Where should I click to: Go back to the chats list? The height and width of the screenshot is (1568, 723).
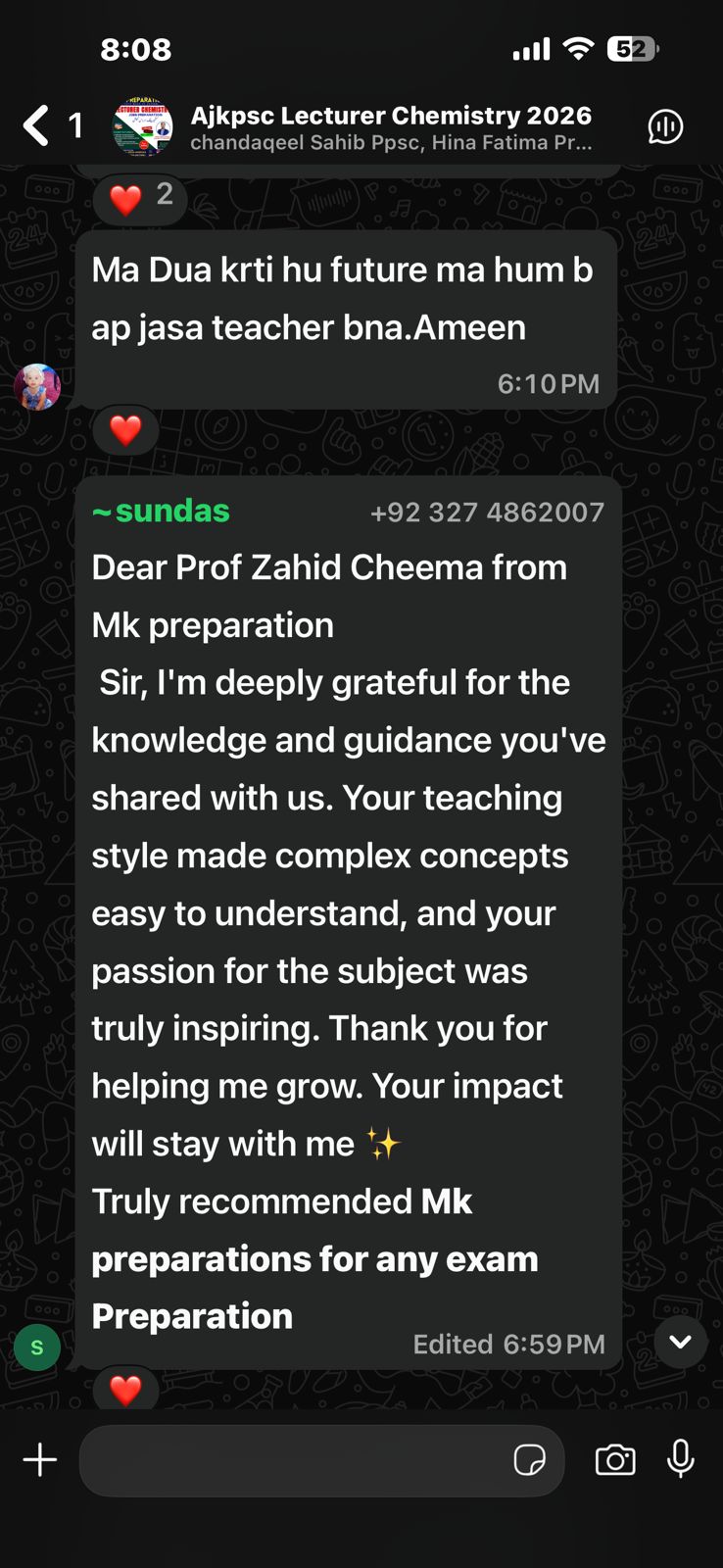37,126
